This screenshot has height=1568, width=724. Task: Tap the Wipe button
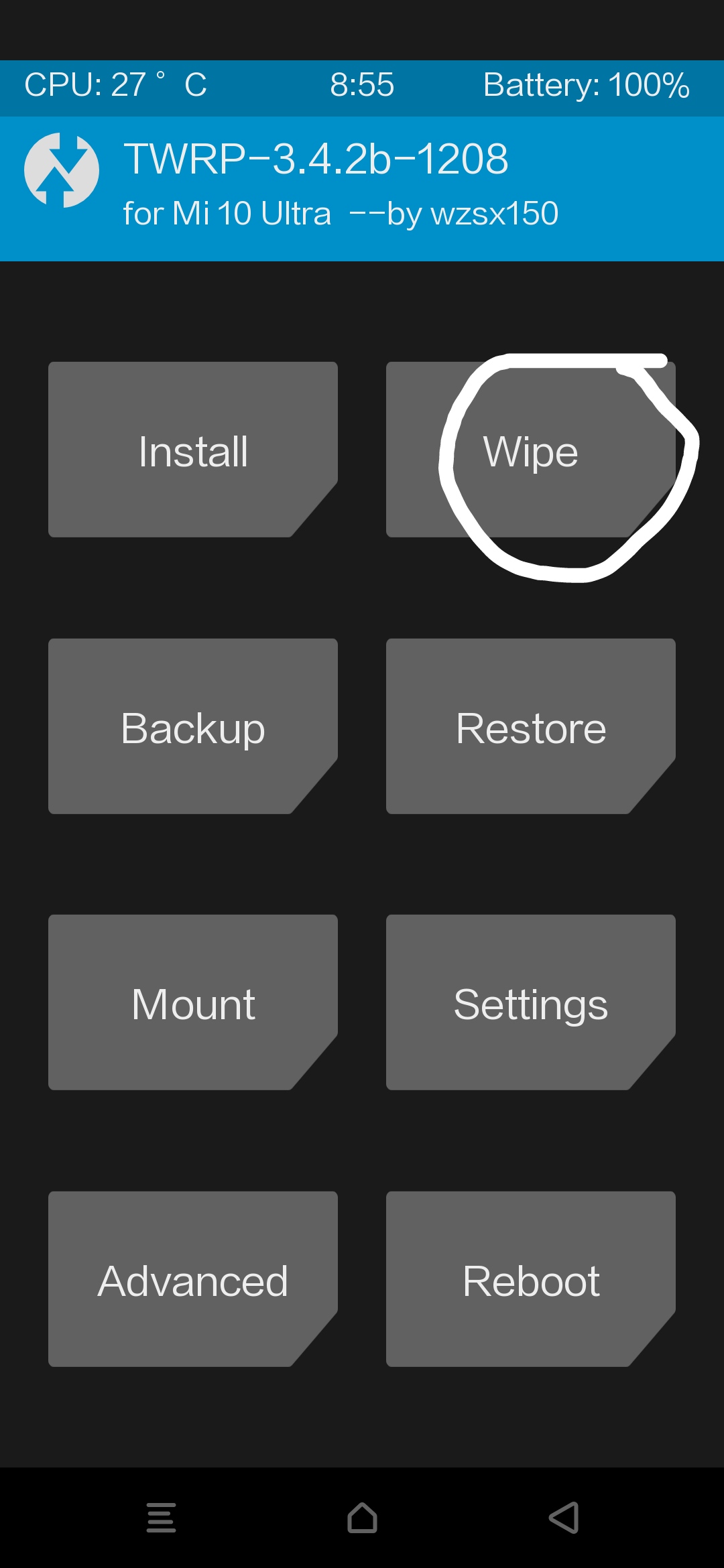click(x=531, y=450)
